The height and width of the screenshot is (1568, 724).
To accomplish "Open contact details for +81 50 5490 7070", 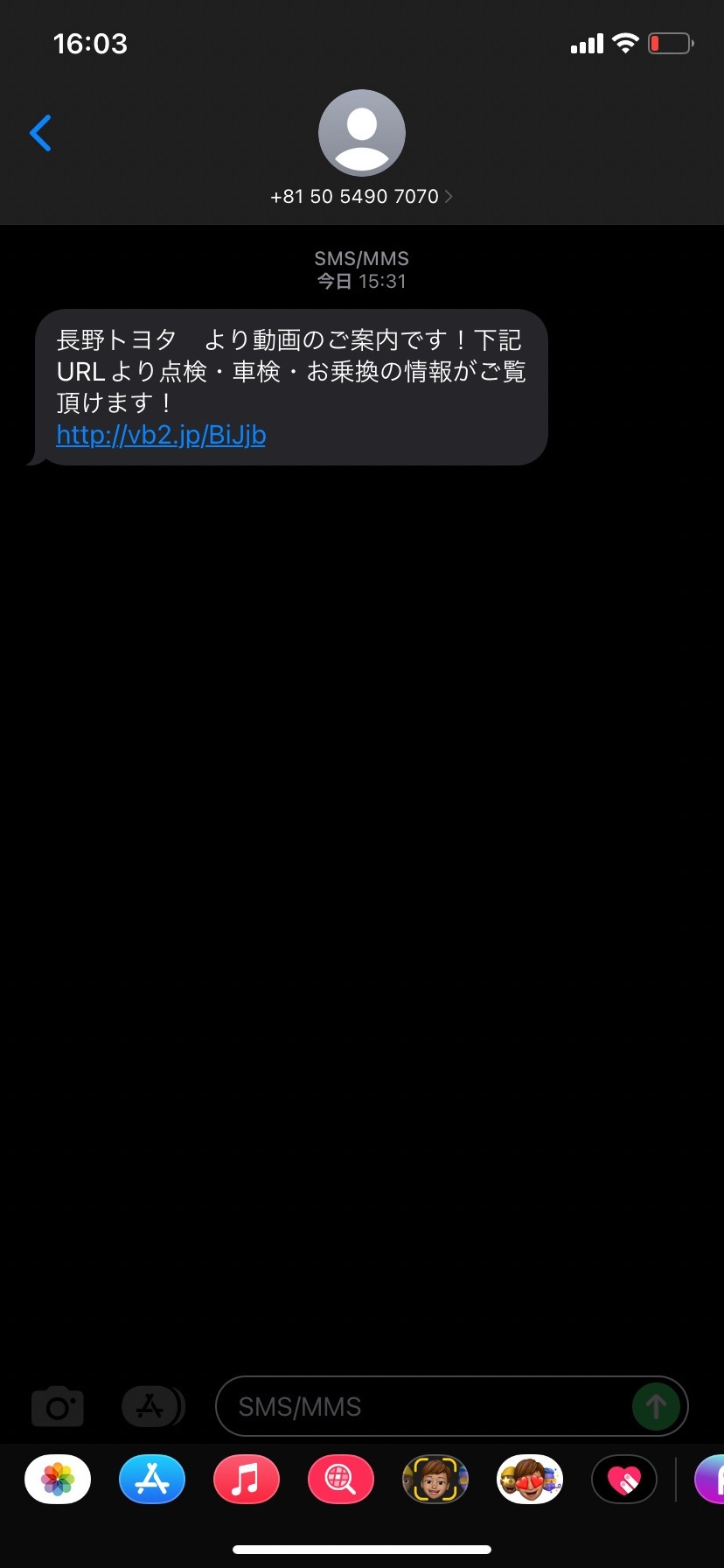I will [361, 196].
